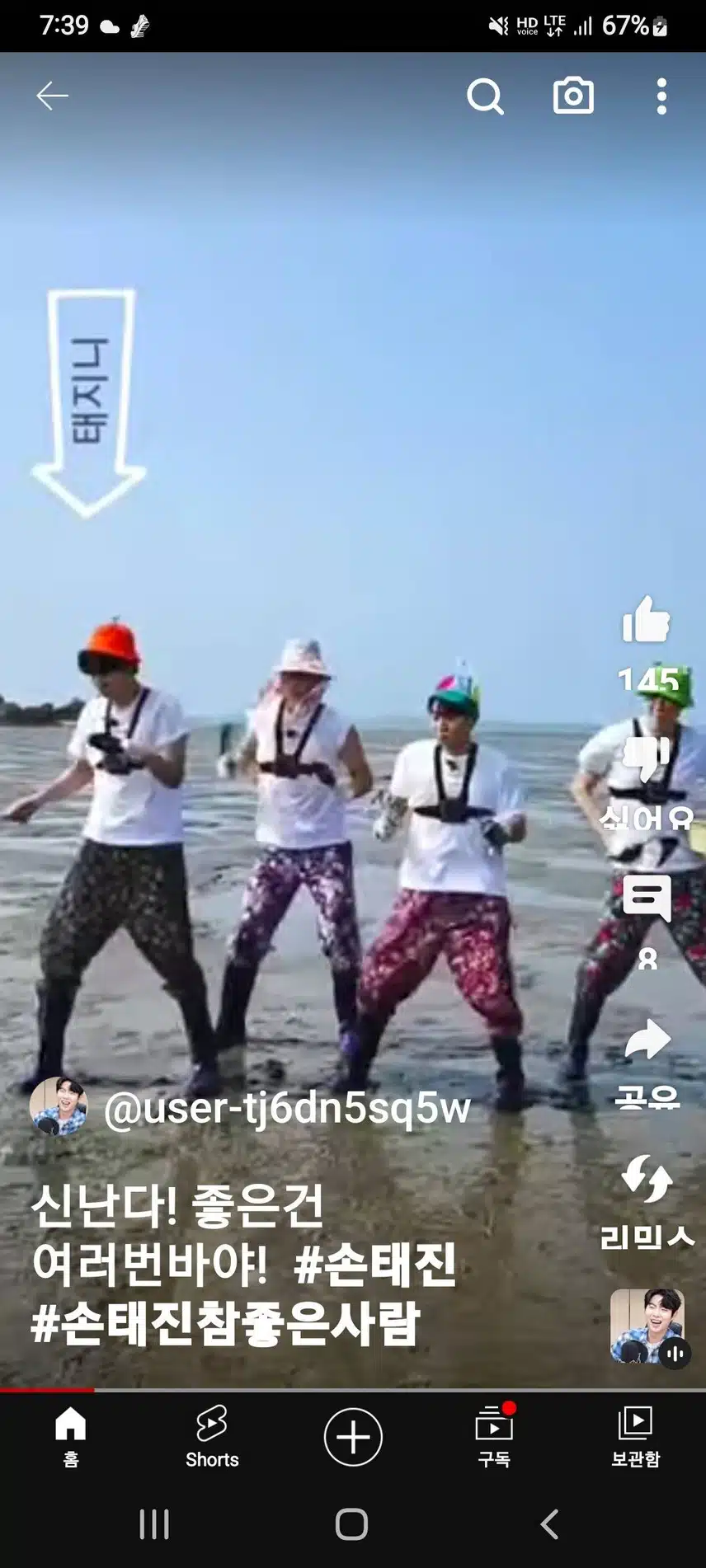The width and height of the screenshot is (706, 1568).
Task: Open channel @user-tj6dn5sq5w
Action: 286,1109
